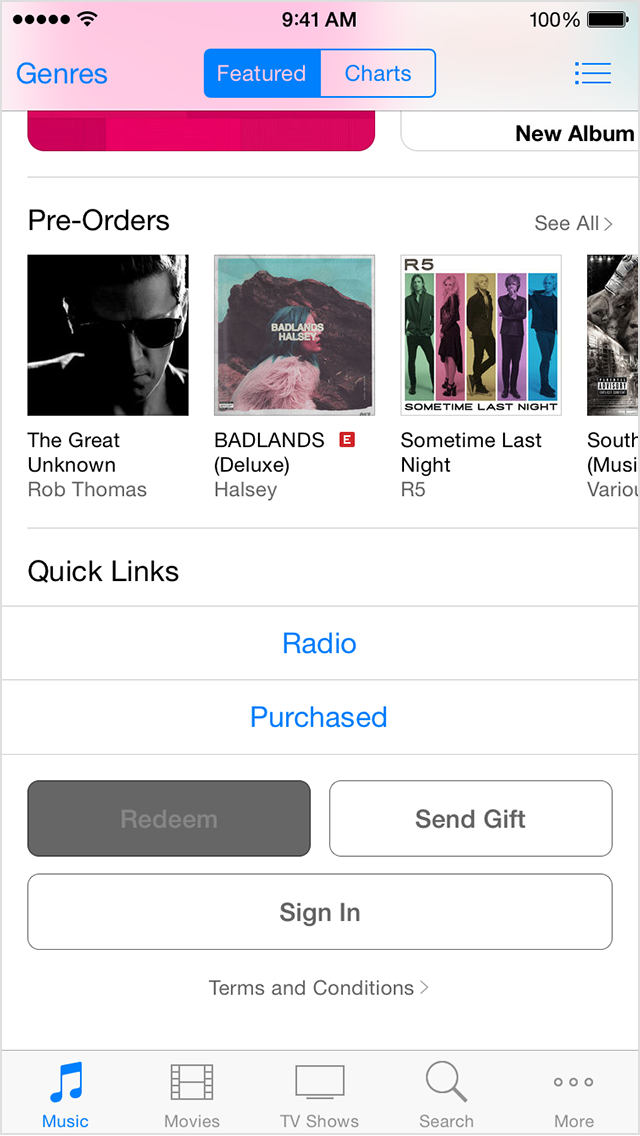640x1136 pixels.
Task: Tap Send Gift
Action: coord(470,819)
